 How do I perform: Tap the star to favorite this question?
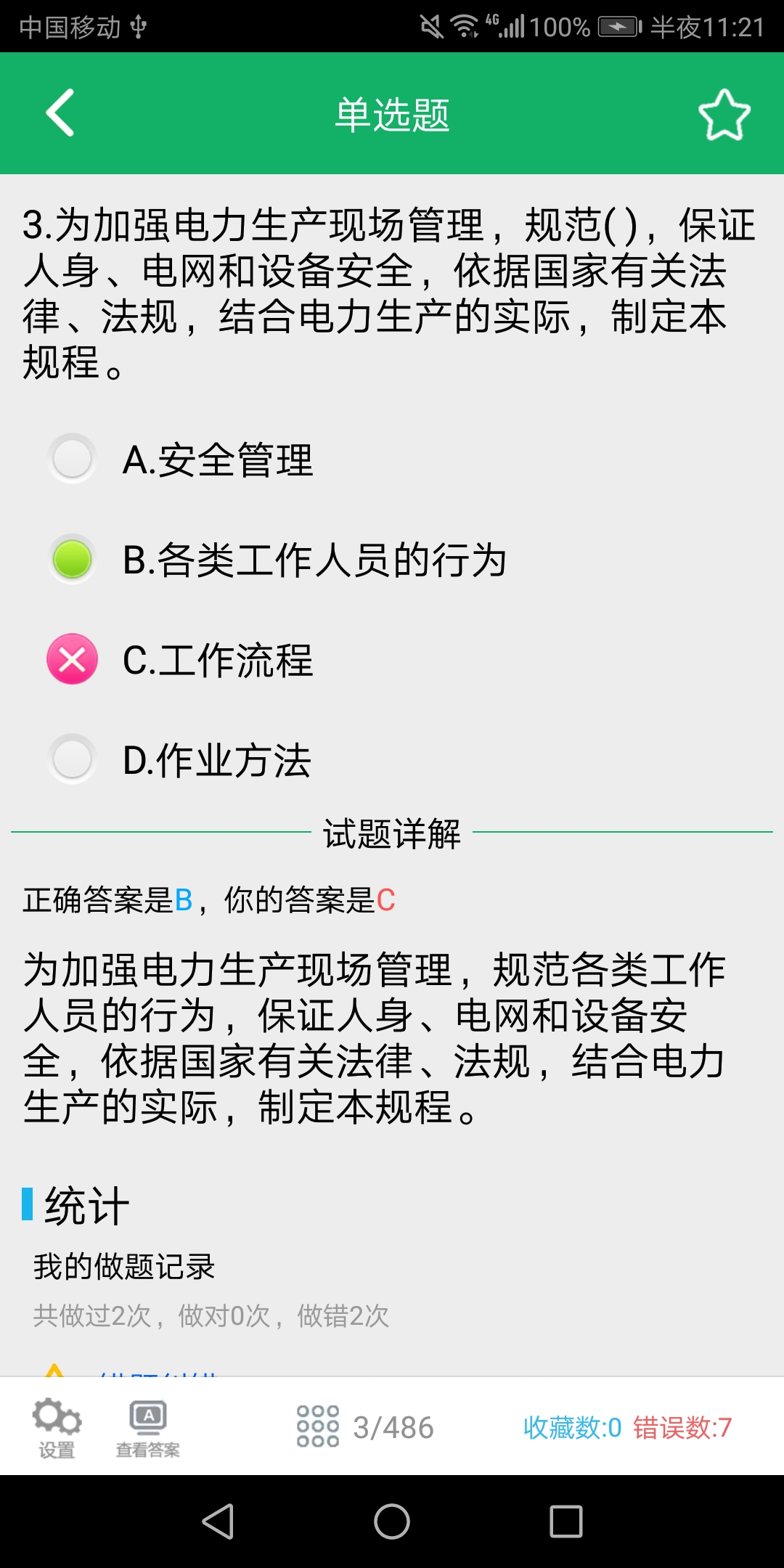pyautogui.click(x=724, y=115)
